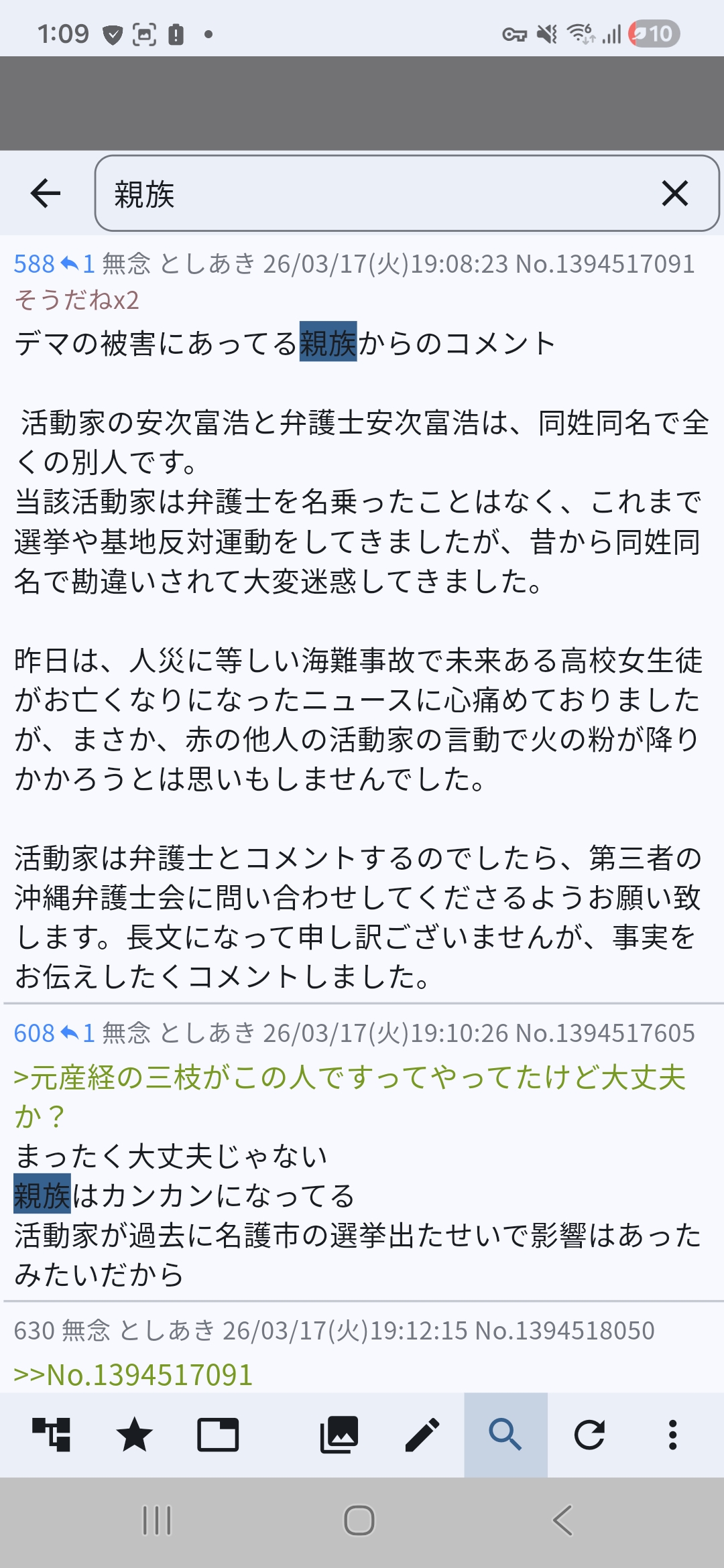Write a new reply with the pencil
Image resolution: width=724 pixels, height=1568 pixels.
422,1435
